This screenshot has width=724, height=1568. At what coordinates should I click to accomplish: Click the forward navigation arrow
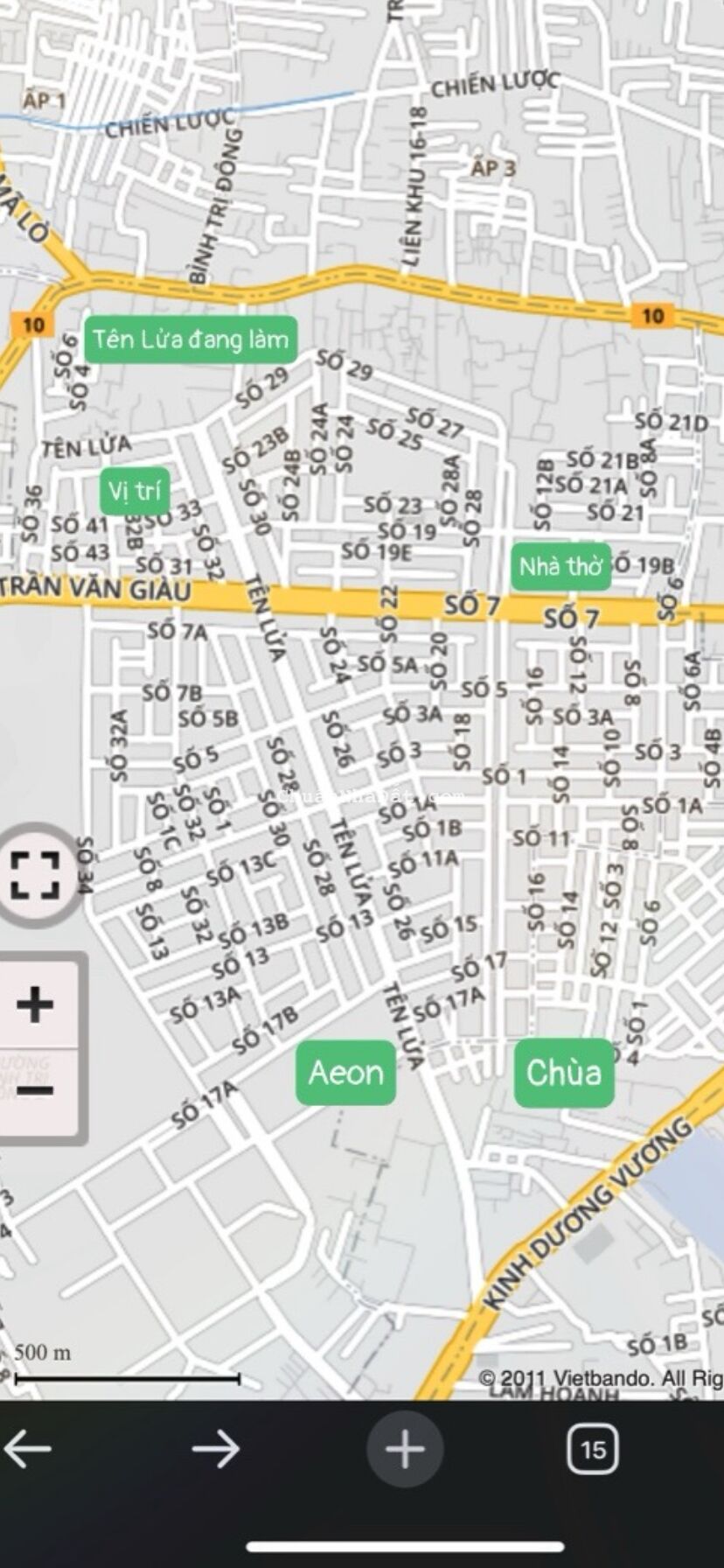[217, 1448]
